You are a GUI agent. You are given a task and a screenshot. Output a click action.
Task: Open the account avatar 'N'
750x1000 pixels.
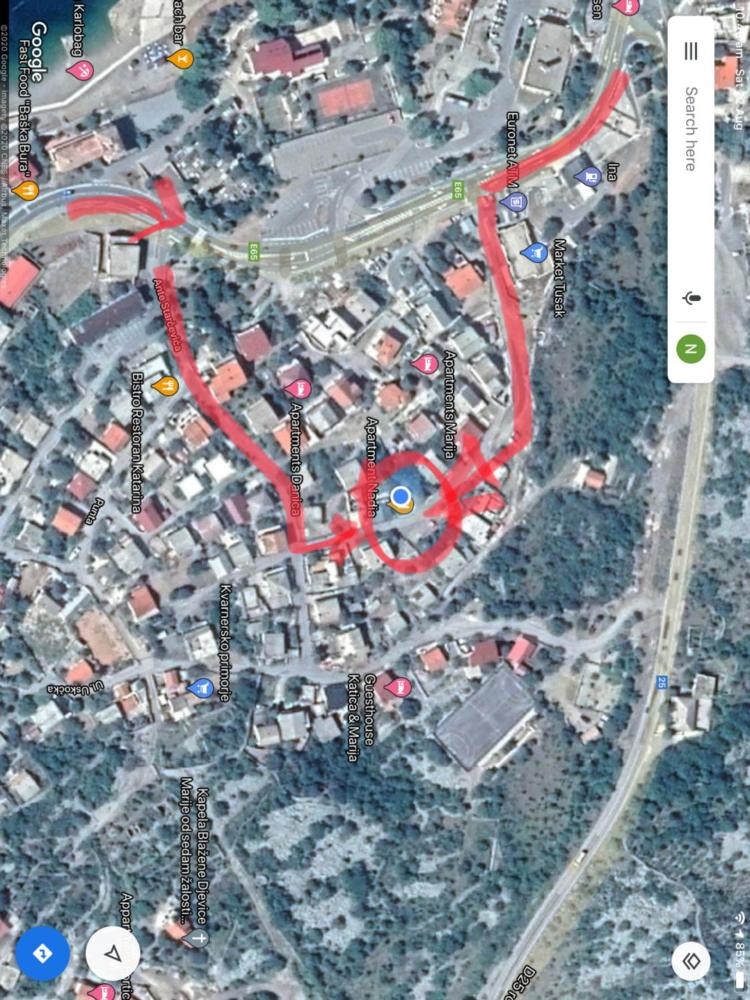tap(690, 348)
